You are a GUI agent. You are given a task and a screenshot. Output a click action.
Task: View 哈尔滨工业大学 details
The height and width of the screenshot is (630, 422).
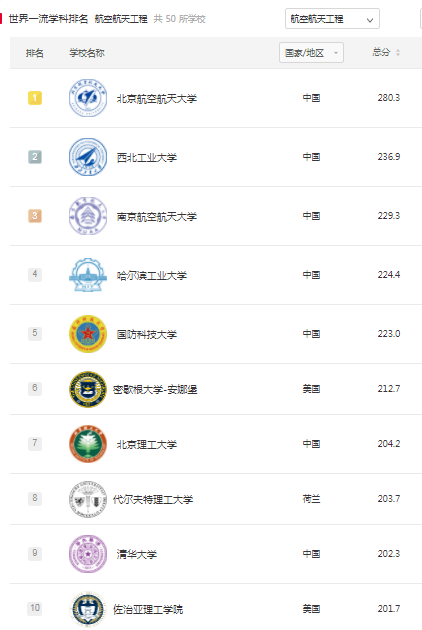tap(152, 276)
